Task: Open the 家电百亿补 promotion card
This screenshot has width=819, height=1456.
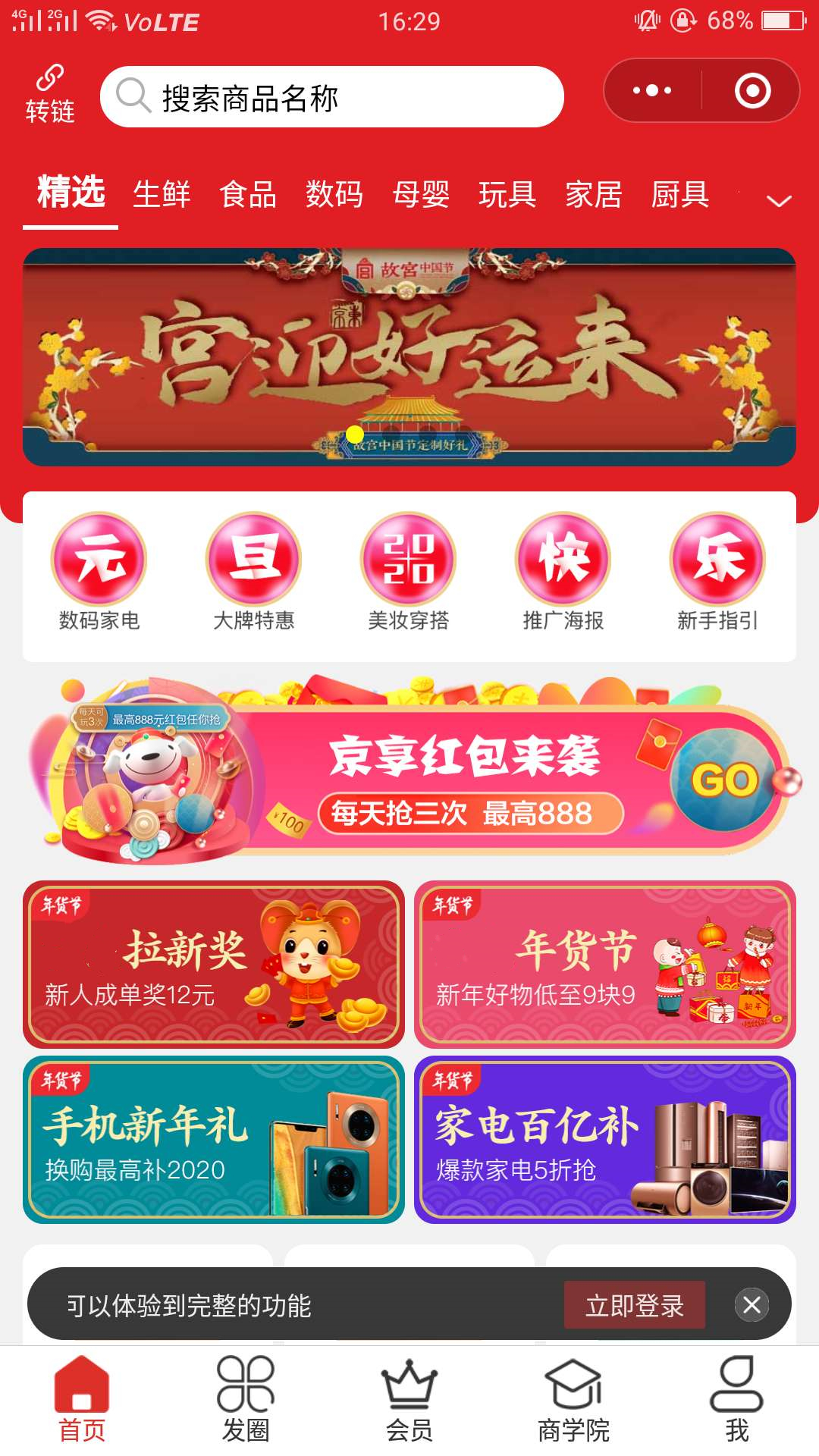Action: tap(604, 1139)
